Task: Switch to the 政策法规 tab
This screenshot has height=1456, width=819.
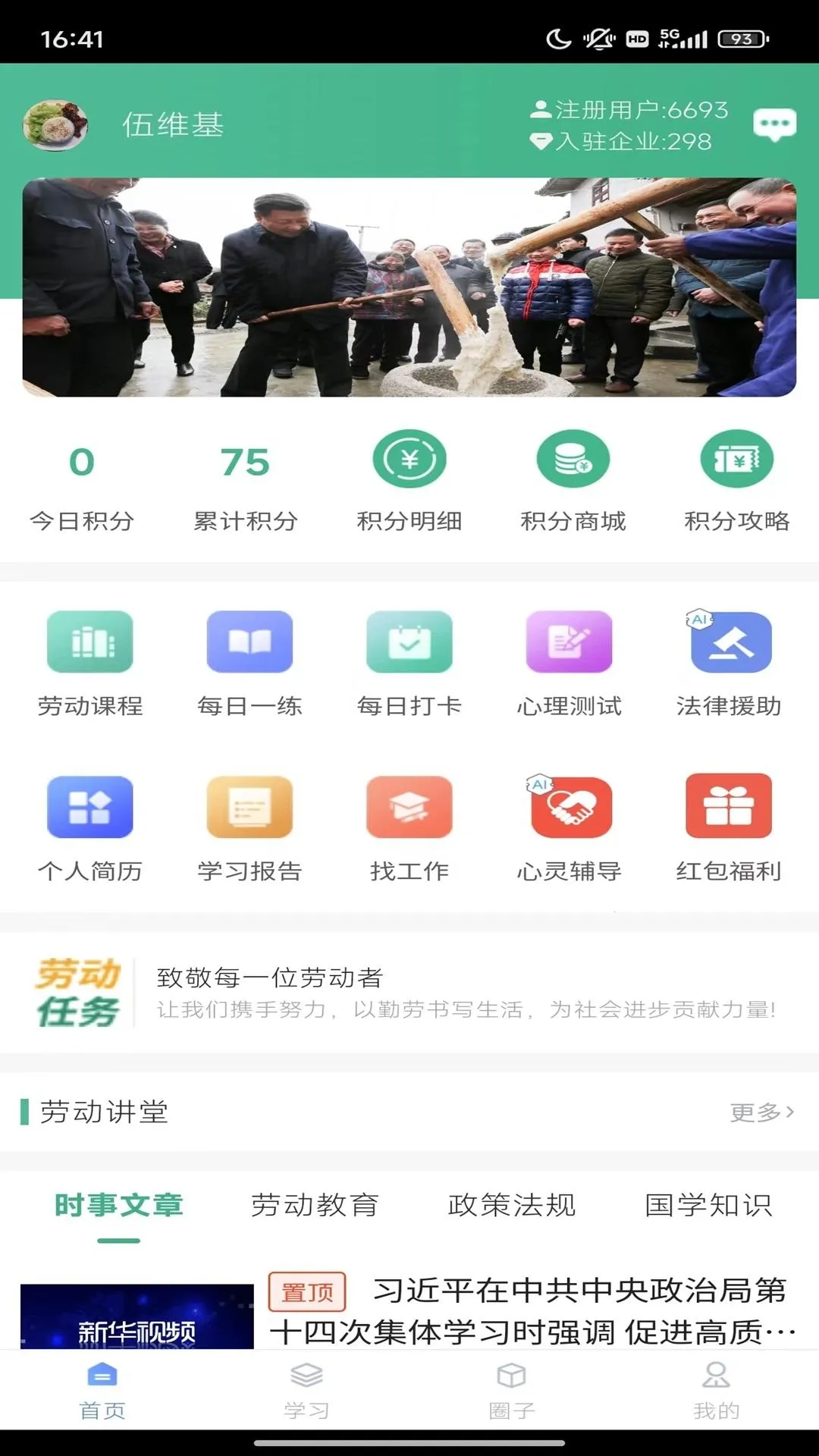Action: point(512,1205)
